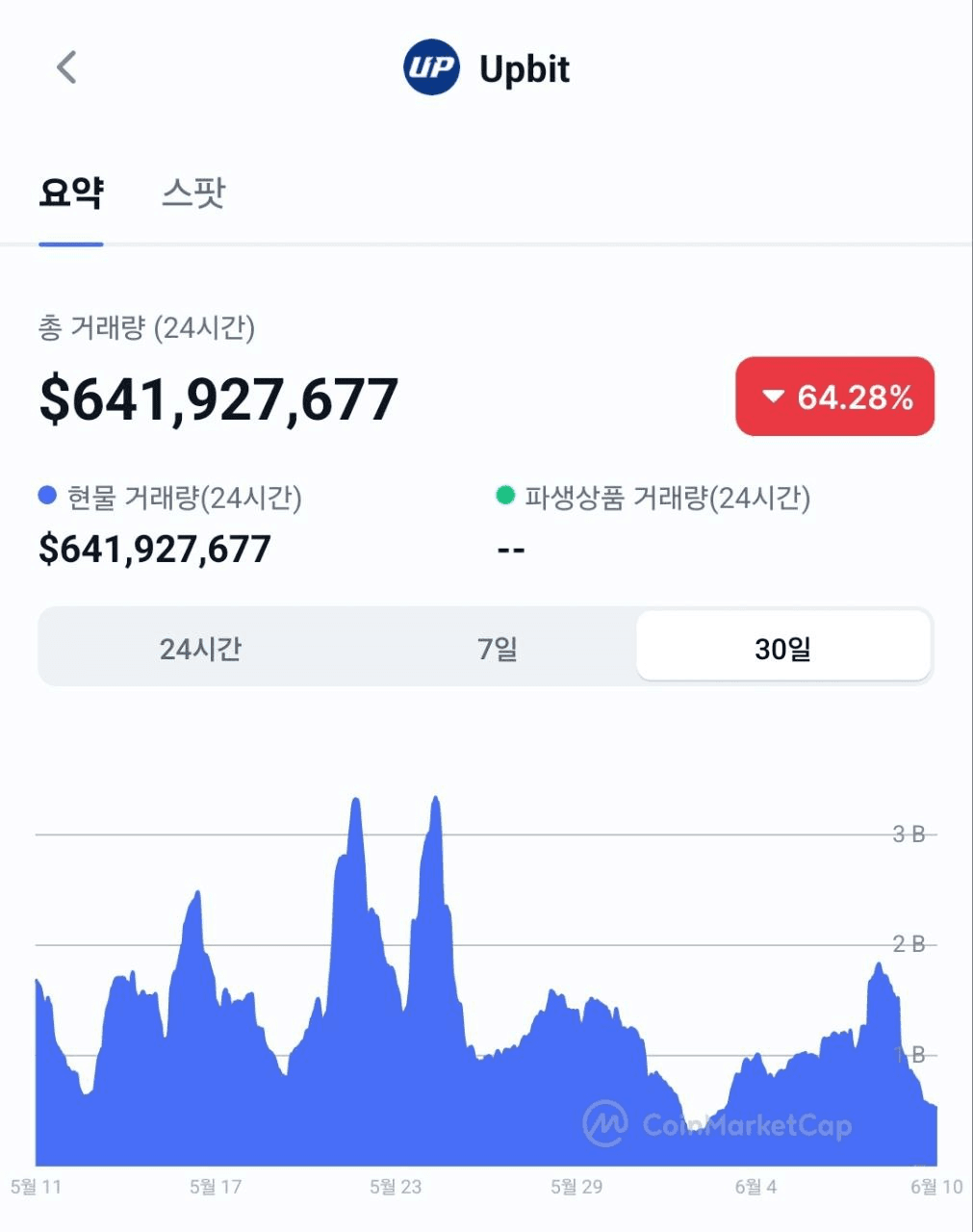Screen dimensions: 973x1232
Task: Go back using the arrow icon
Action: (66, 67)
